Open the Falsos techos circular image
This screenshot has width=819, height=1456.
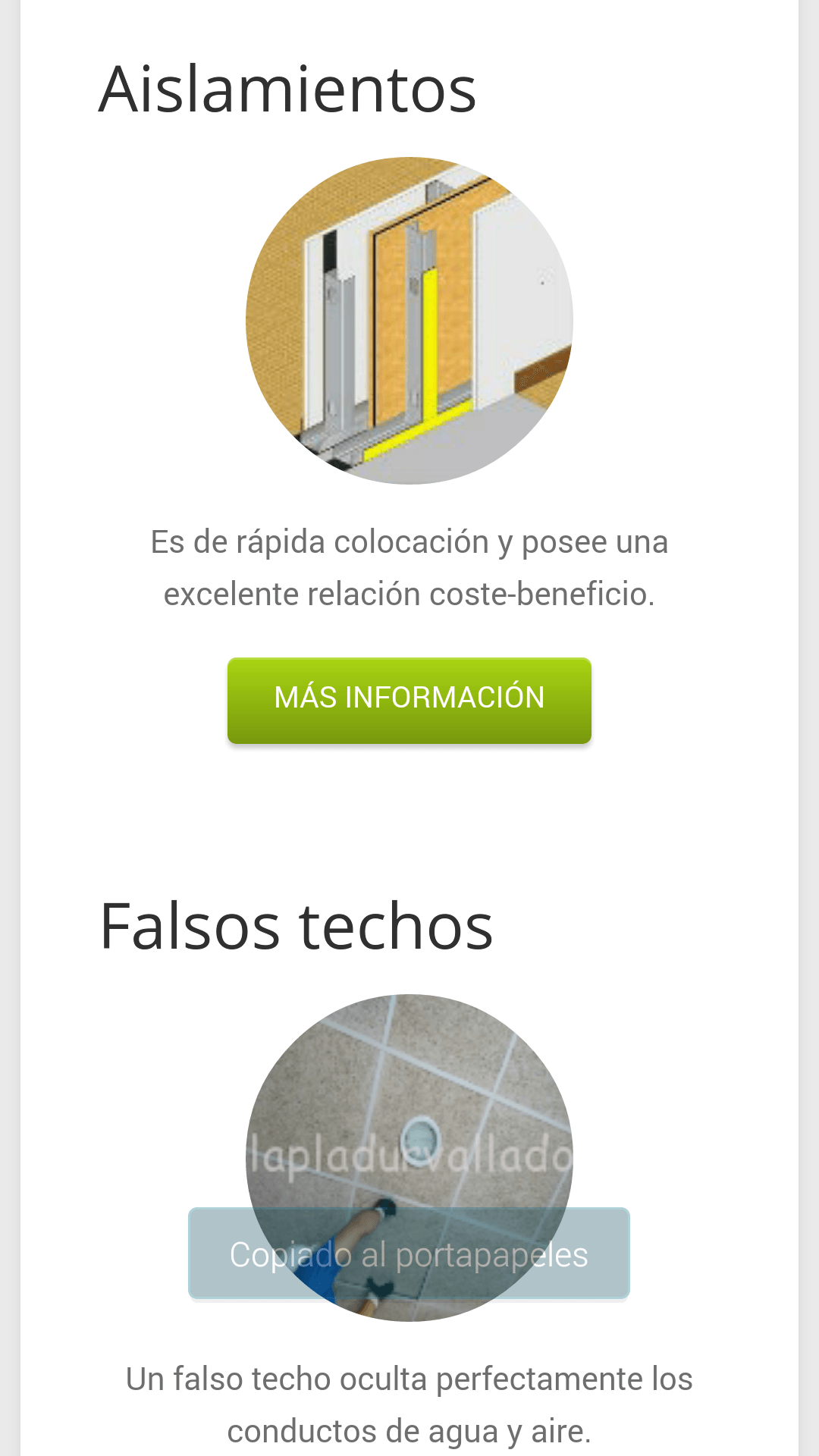[409, 1158]
